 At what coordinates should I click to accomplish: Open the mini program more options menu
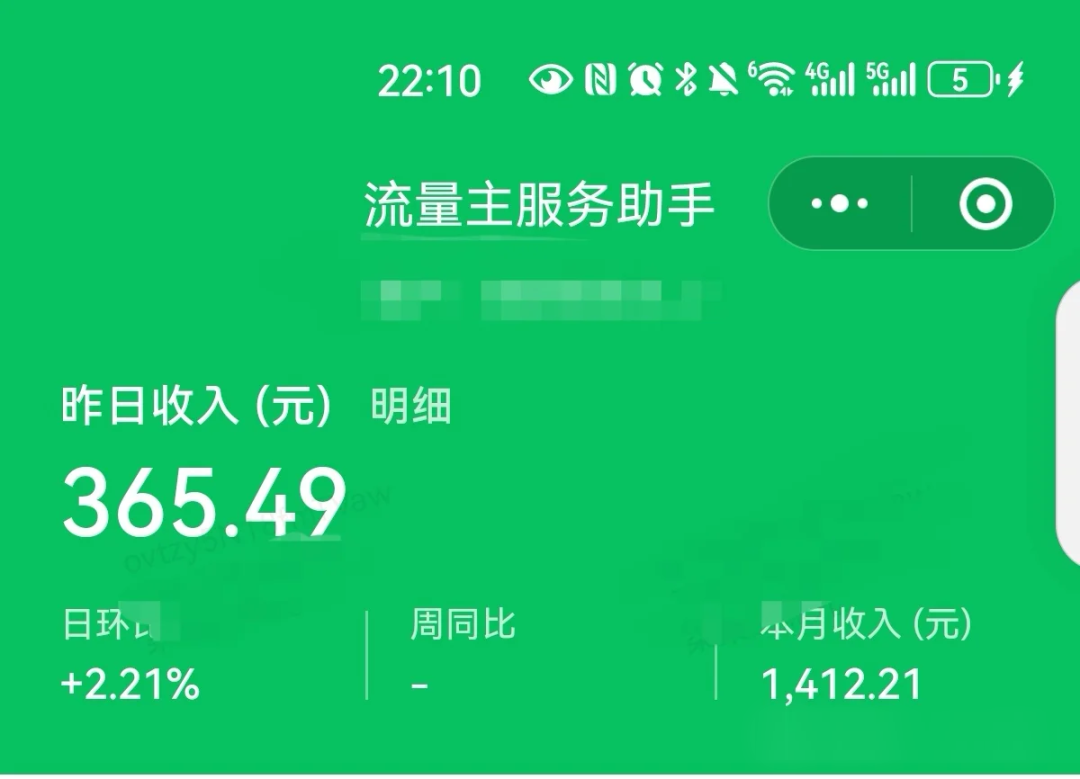[840, 204]
